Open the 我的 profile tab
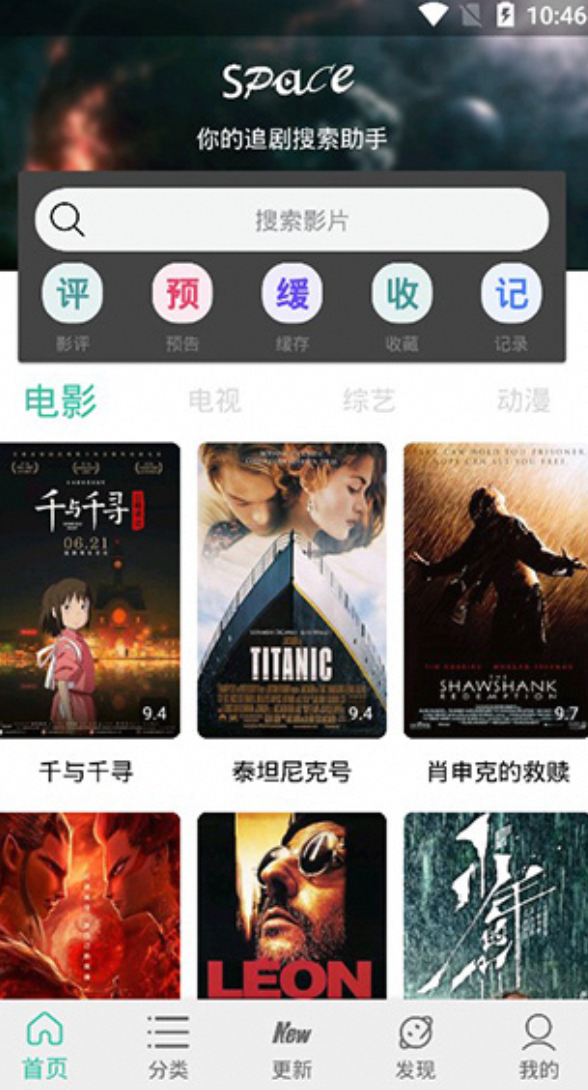The width and height of the screenshot is (588, 1090). 539,1046
